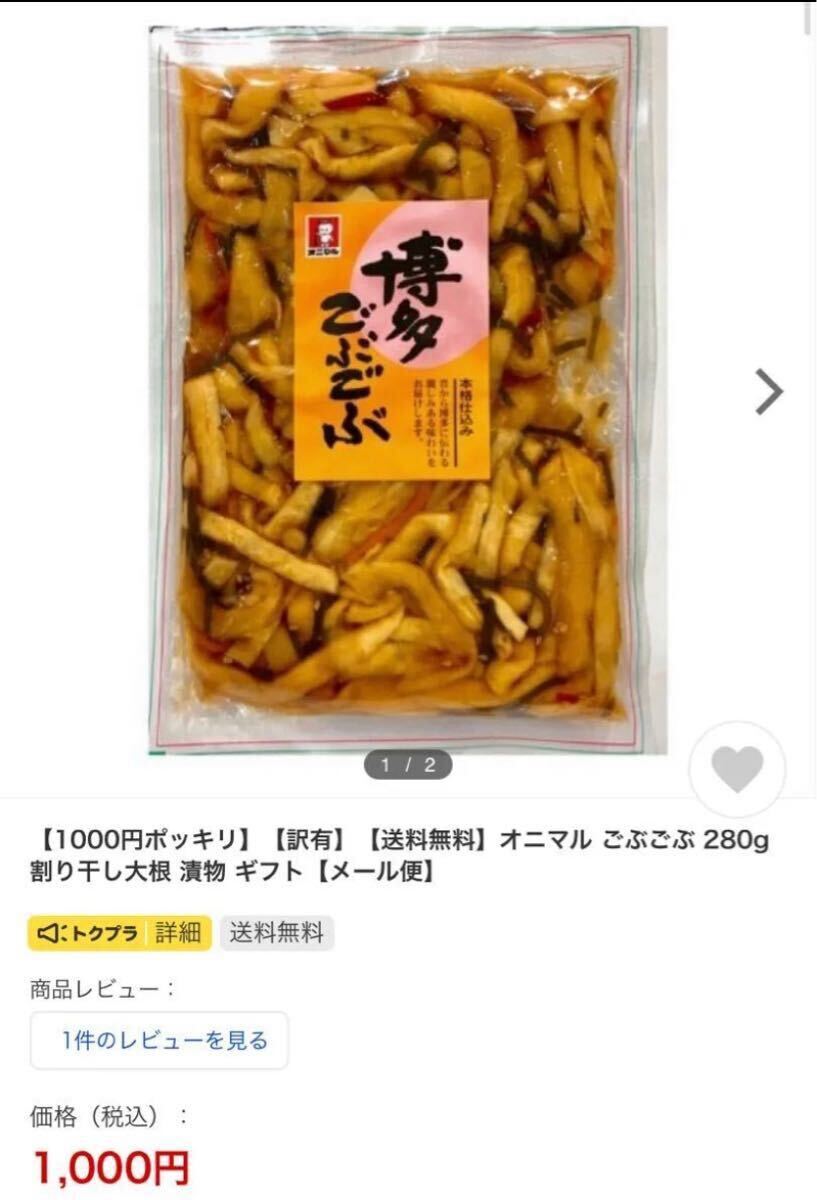Add this item to favorites

pyautogui.click(x=738, y=769)
